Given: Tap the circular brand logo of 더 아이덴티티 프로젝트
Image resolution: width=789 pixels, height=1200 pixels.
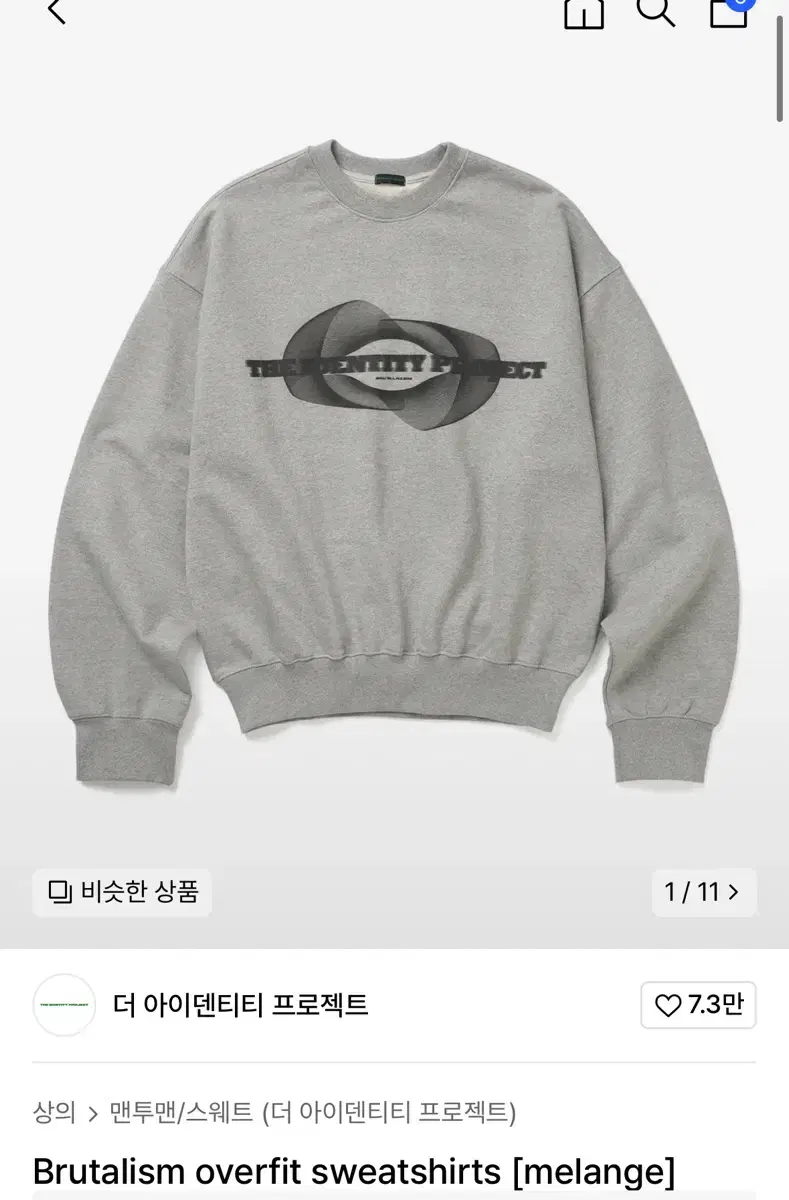Looking at the screenshot, I should pyautogui.click(x=64, y=1003).
